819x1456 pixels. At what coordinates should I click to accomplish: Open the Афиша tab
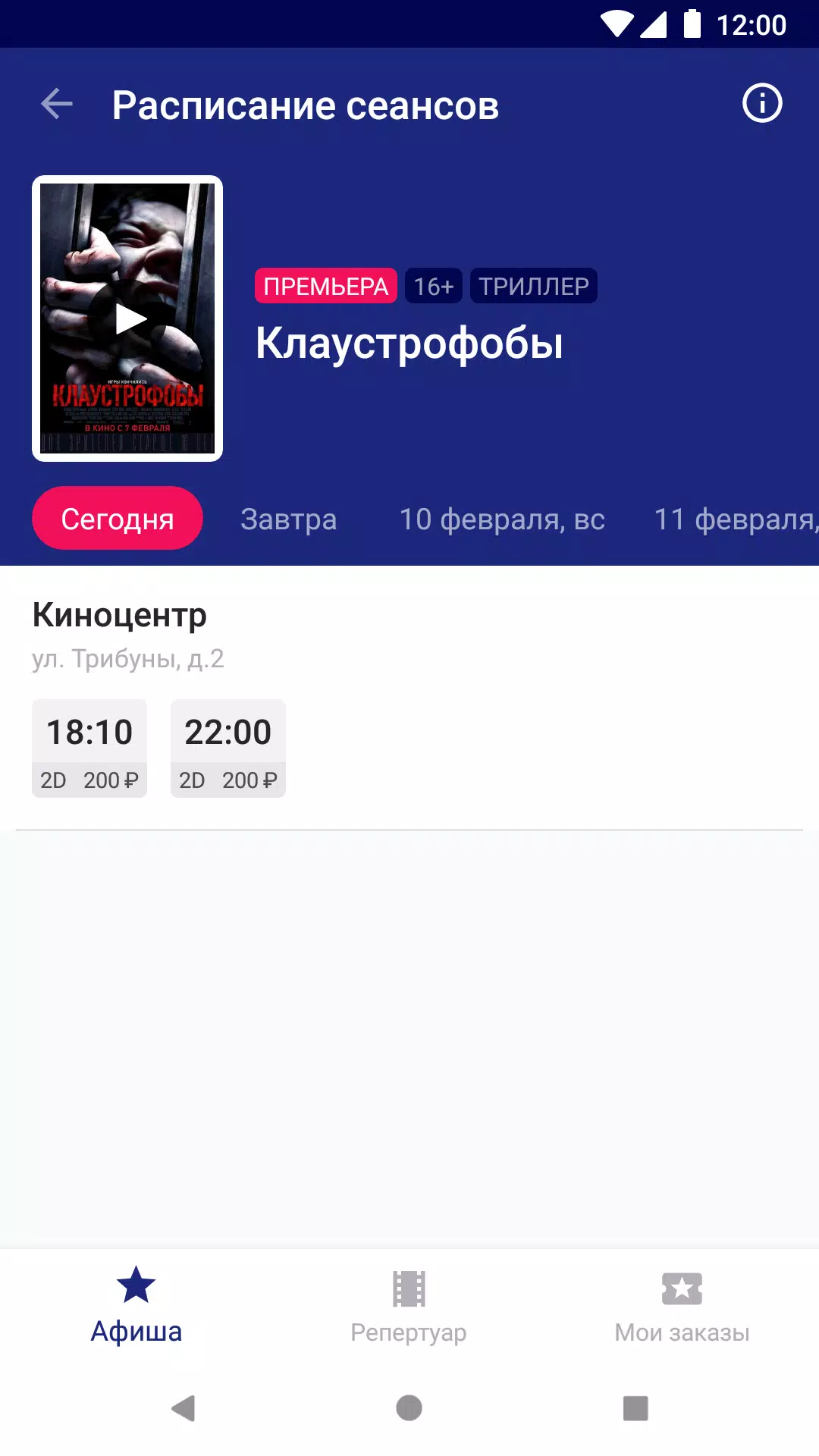tap(136, 1304)
